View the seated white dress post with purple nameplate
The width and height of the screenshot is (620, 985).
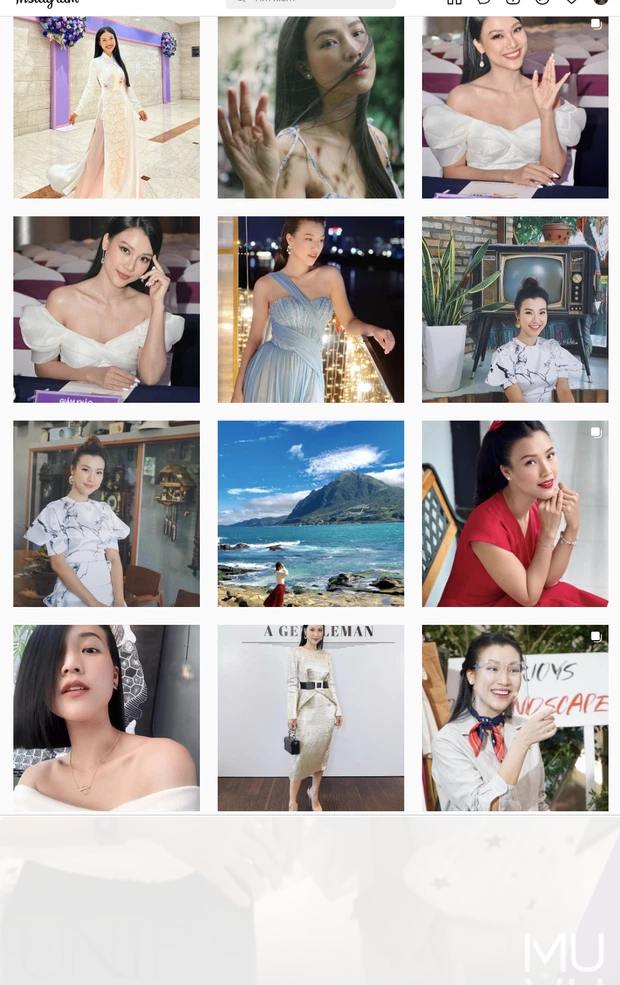106,309
